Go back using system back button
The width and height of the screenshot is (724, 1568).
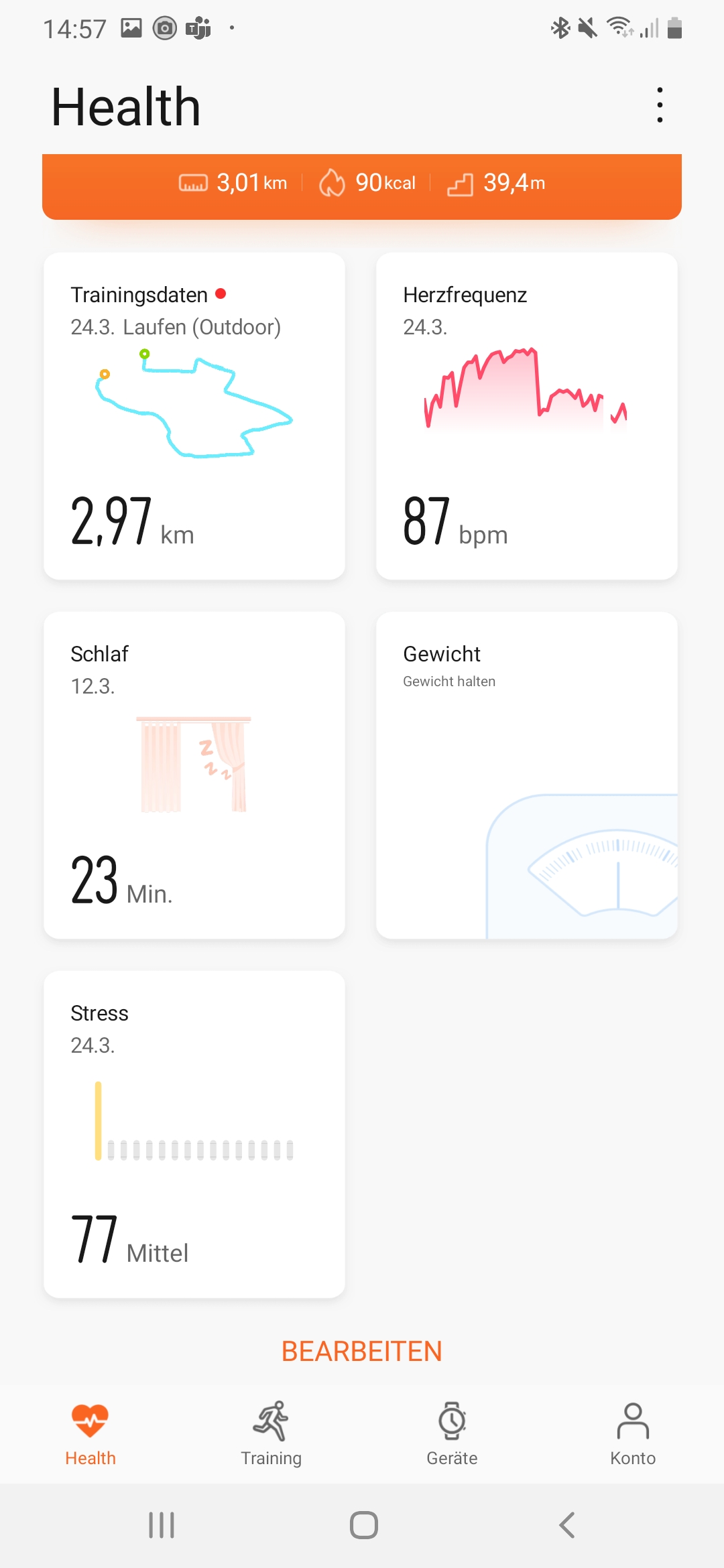[566, 1525]
